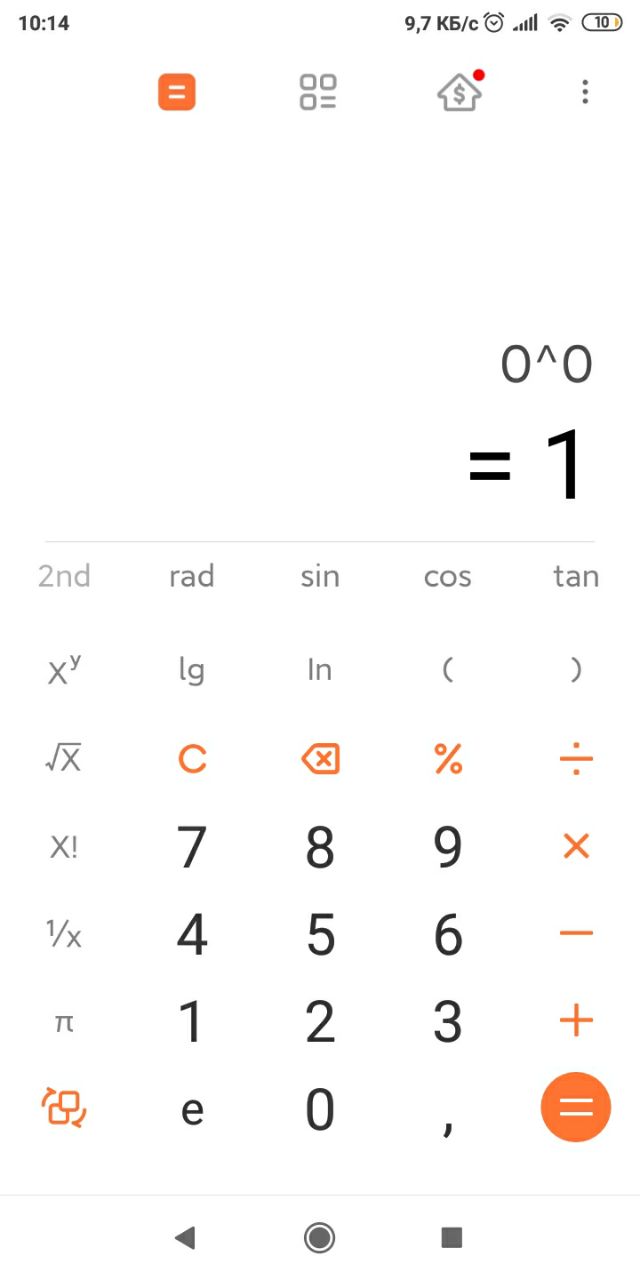Enter the digit 7
Screen dimensions: 640x1280
pos(192,847)
